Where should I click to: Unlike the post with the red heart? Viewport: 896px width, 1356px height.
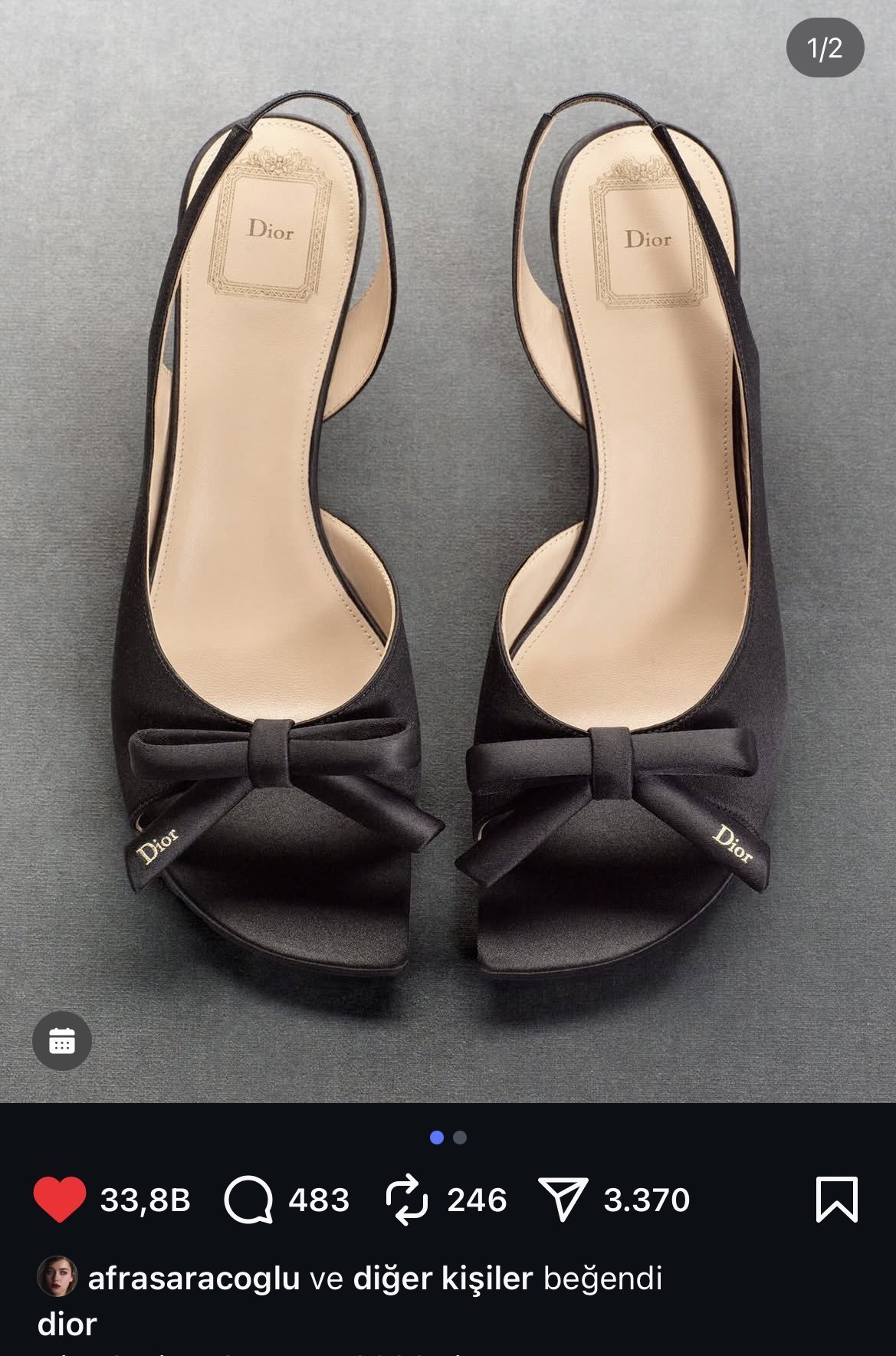59,1200
